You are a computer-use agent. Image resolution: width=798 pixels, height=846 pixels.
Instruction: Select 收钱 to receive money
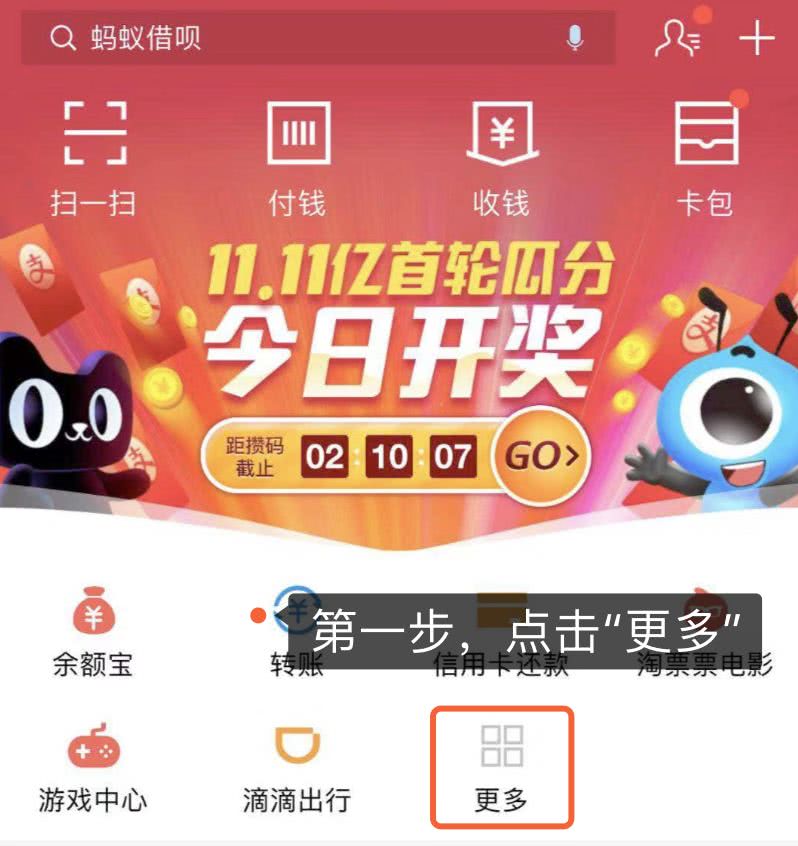click(501, 155)
